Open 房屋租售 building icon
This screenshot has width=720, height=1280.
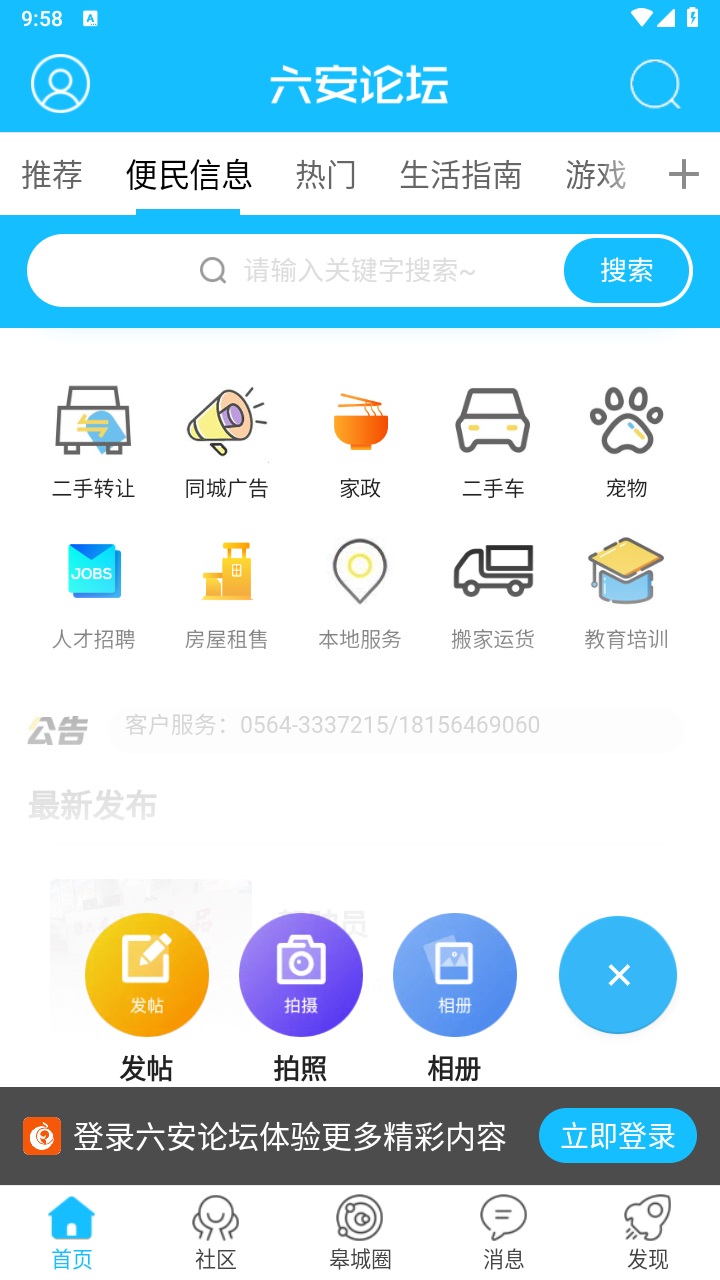tap(226, 570)
